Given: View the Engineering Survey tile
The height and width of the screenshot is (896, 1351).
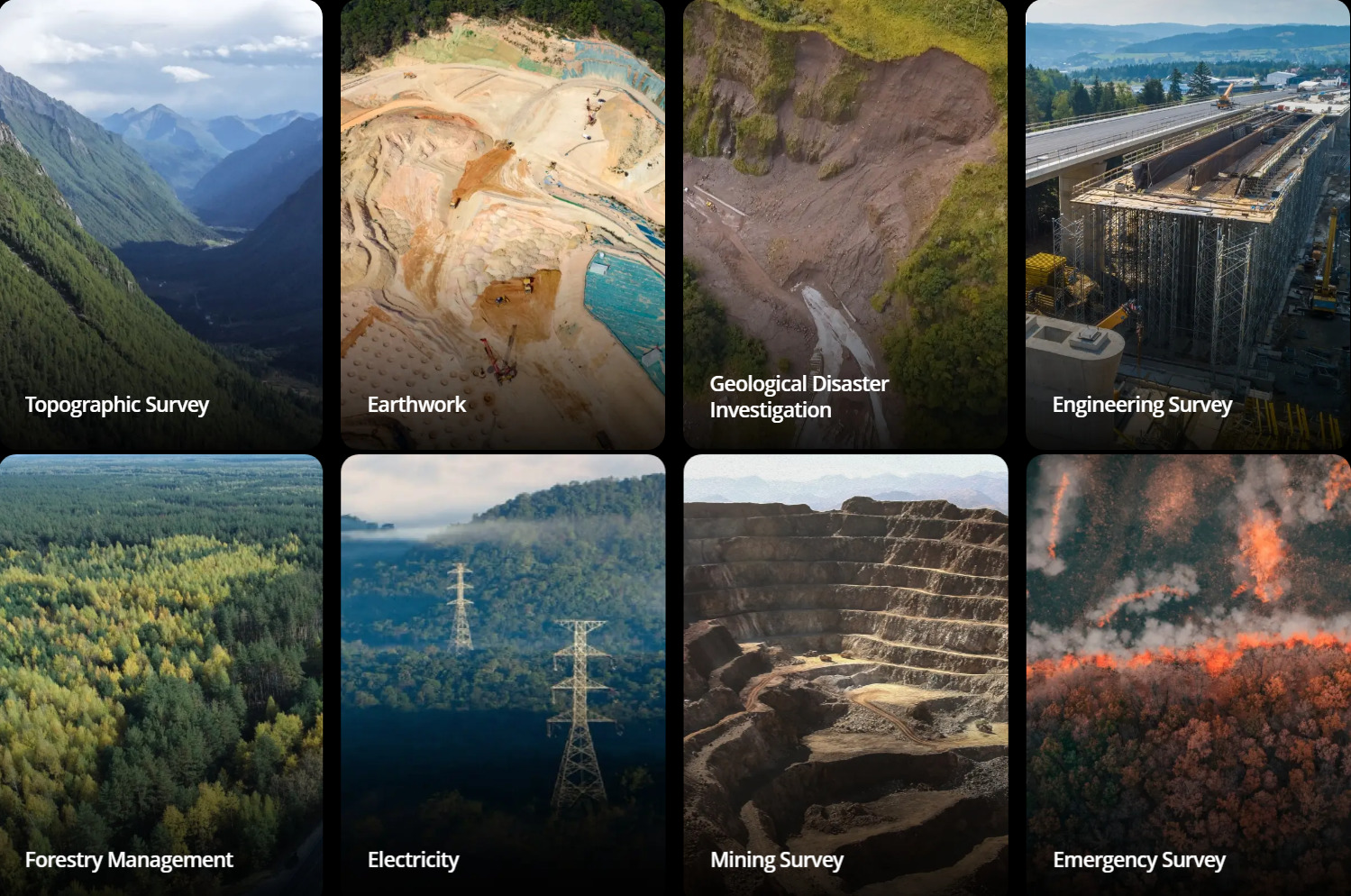Looking at the screenshot, I should coord(1188,225).
